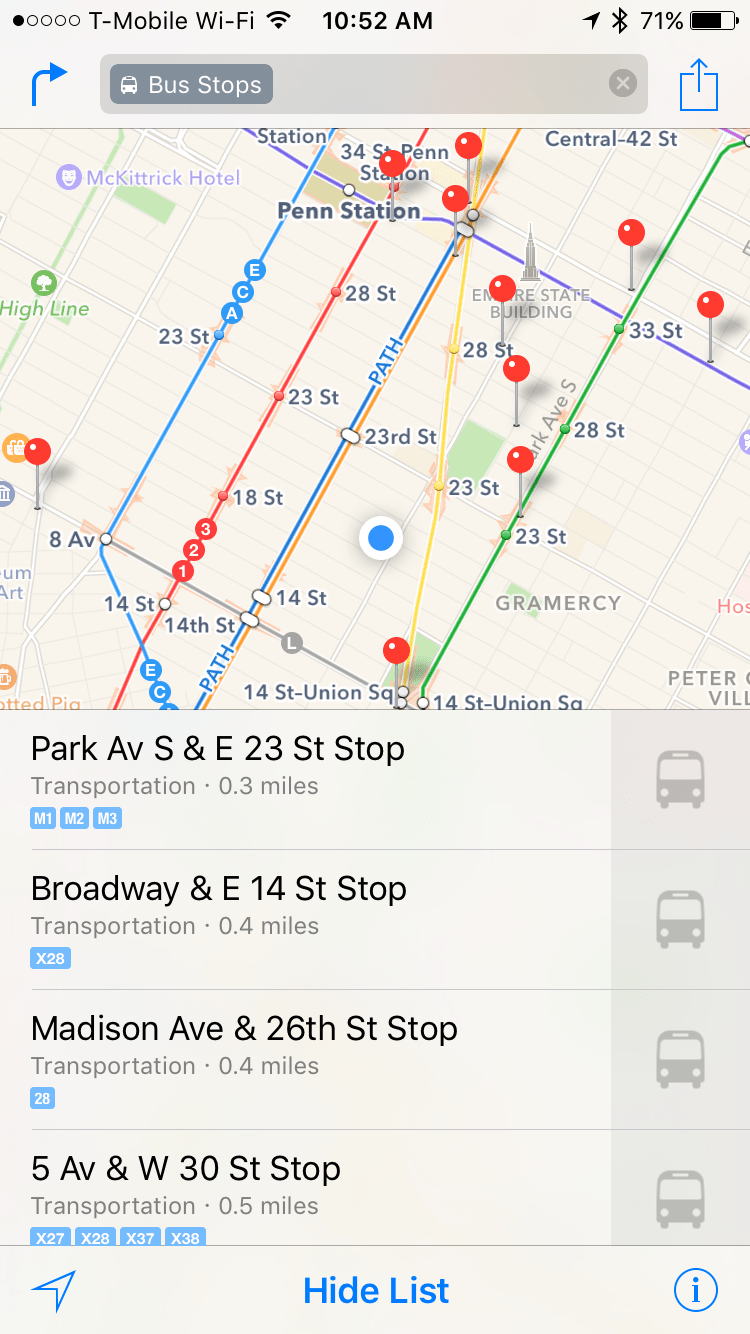Tap the X28 badge under Broadway stop

pyautogui.click(x=50, y=958)
